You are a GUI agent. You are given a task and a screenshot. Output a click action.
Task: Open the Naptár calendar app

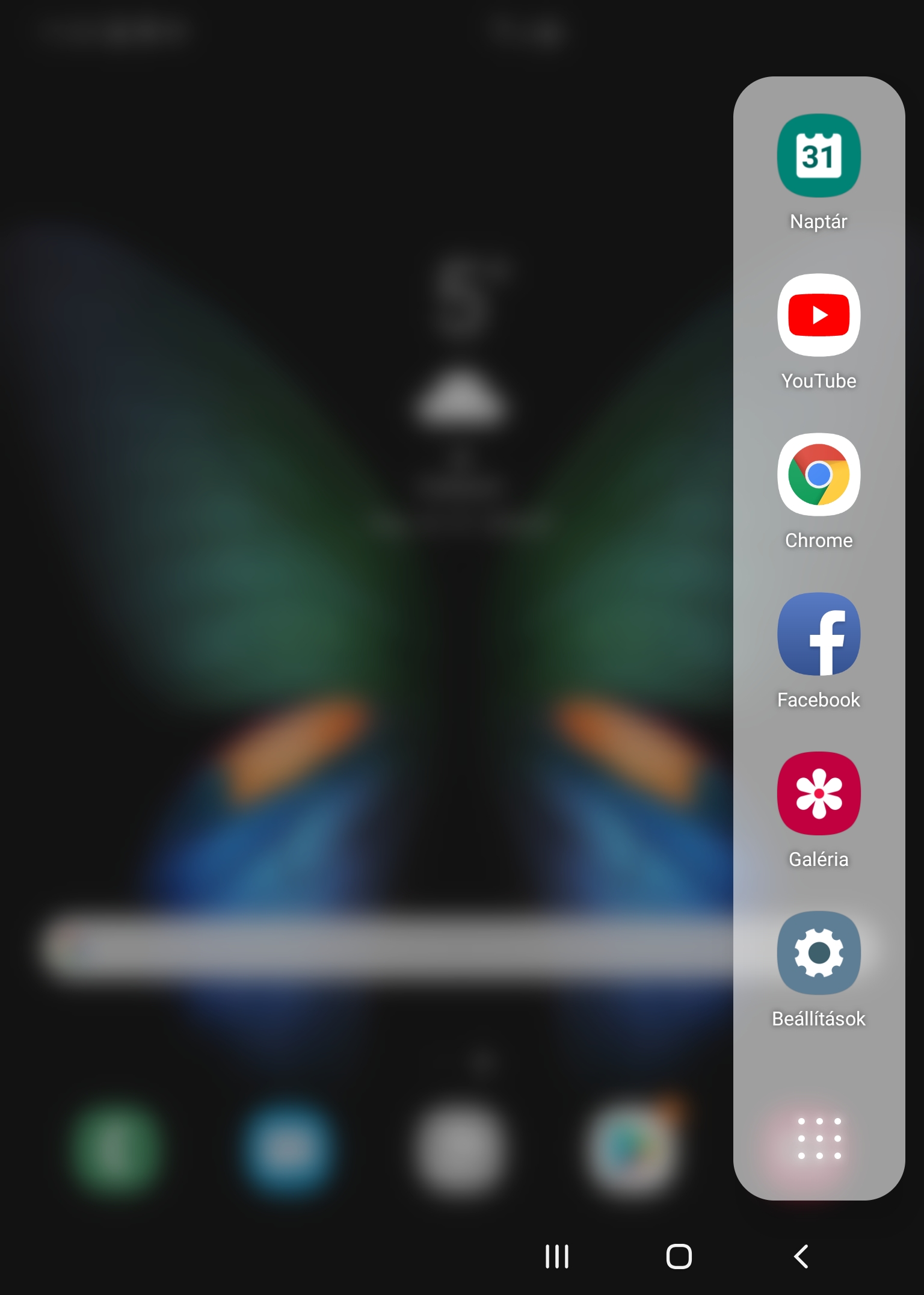point(818,156)
